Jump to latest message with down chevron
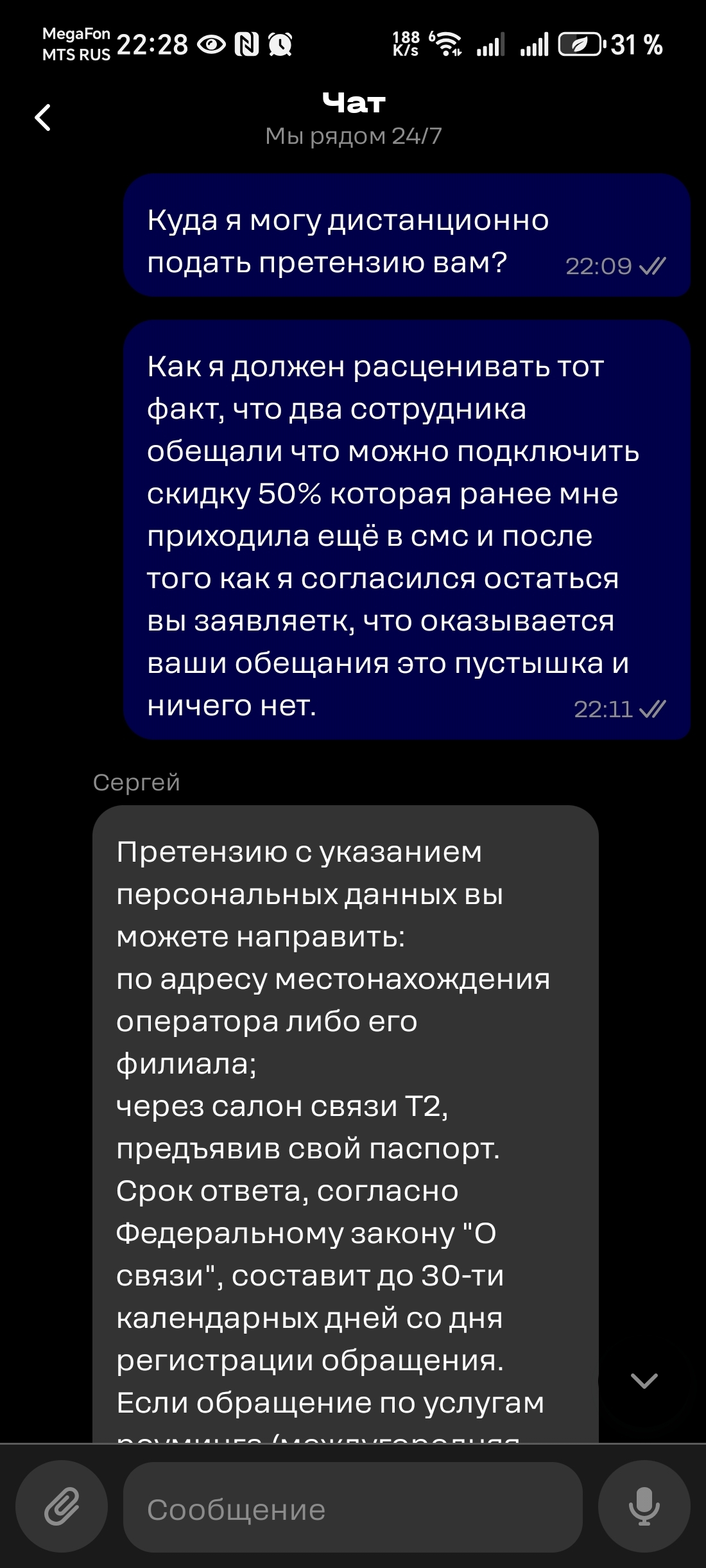The height and width of the screenshot is (1568, 706). click(x=644, y=1380)
